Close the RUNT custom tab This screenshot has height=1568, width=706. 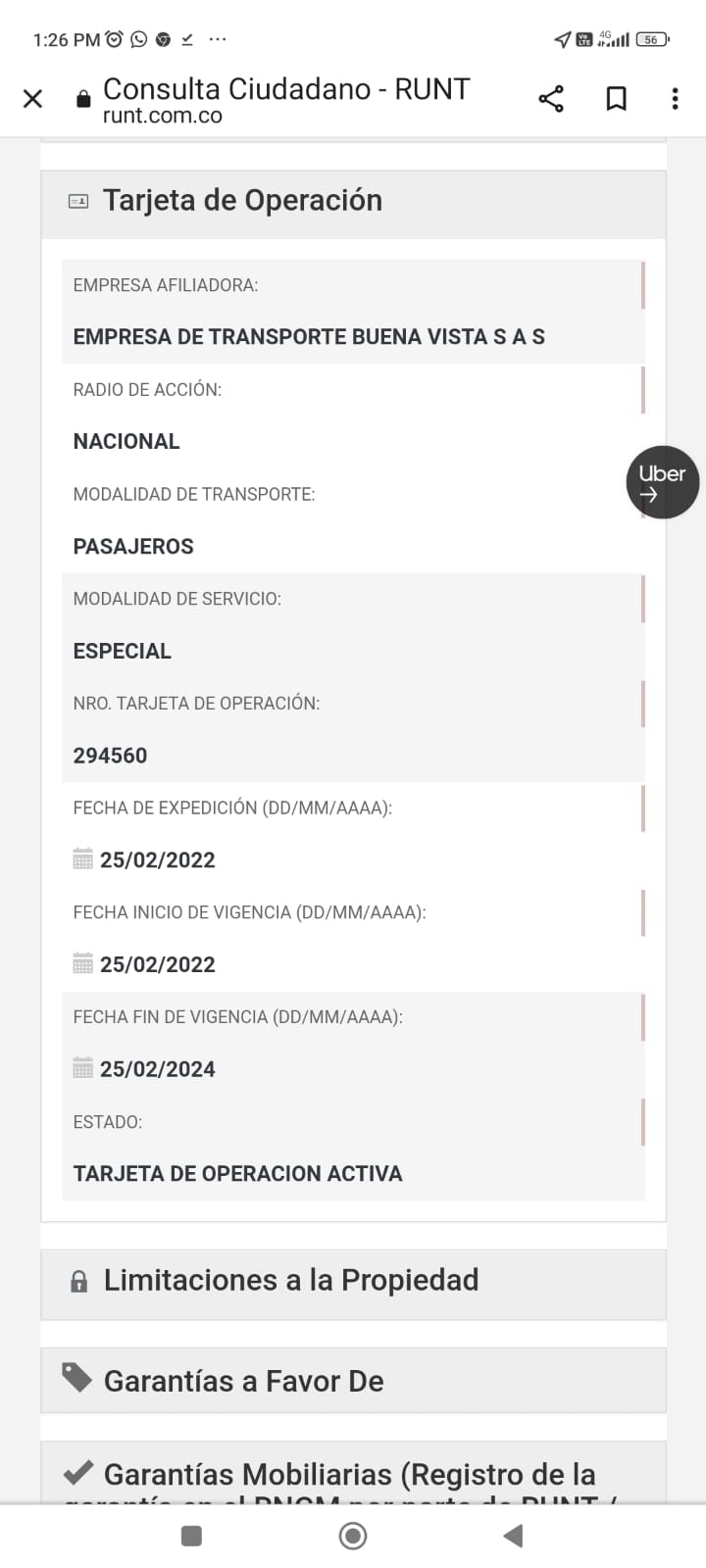32,98
